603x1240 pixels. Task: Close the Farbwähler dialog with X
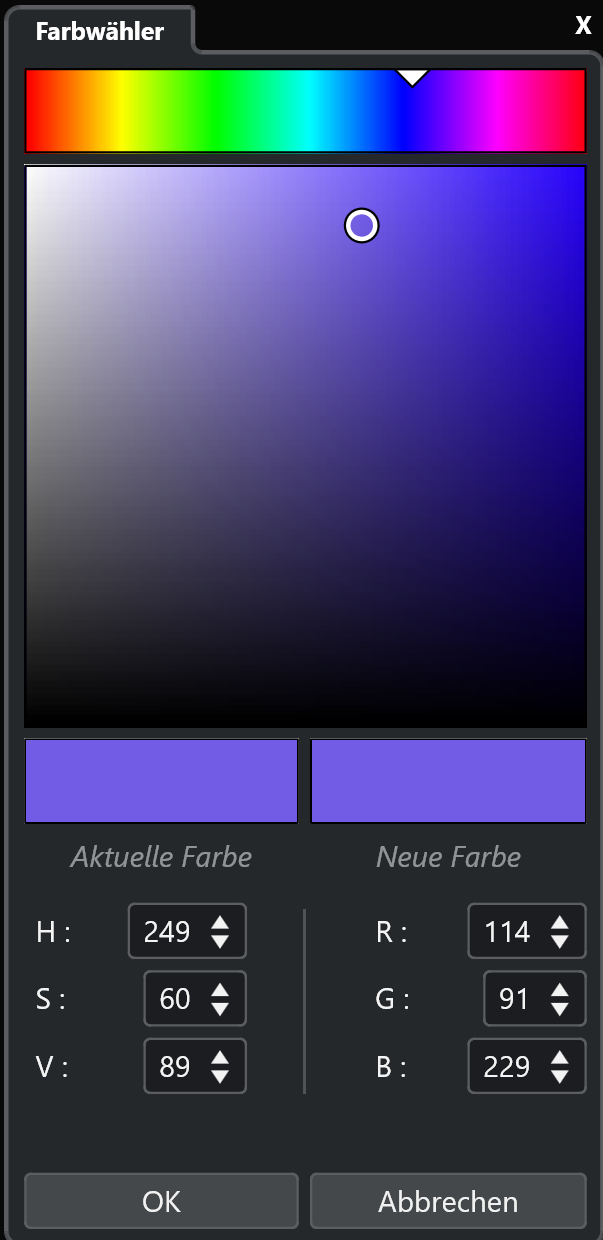click(x=583, y=26)
